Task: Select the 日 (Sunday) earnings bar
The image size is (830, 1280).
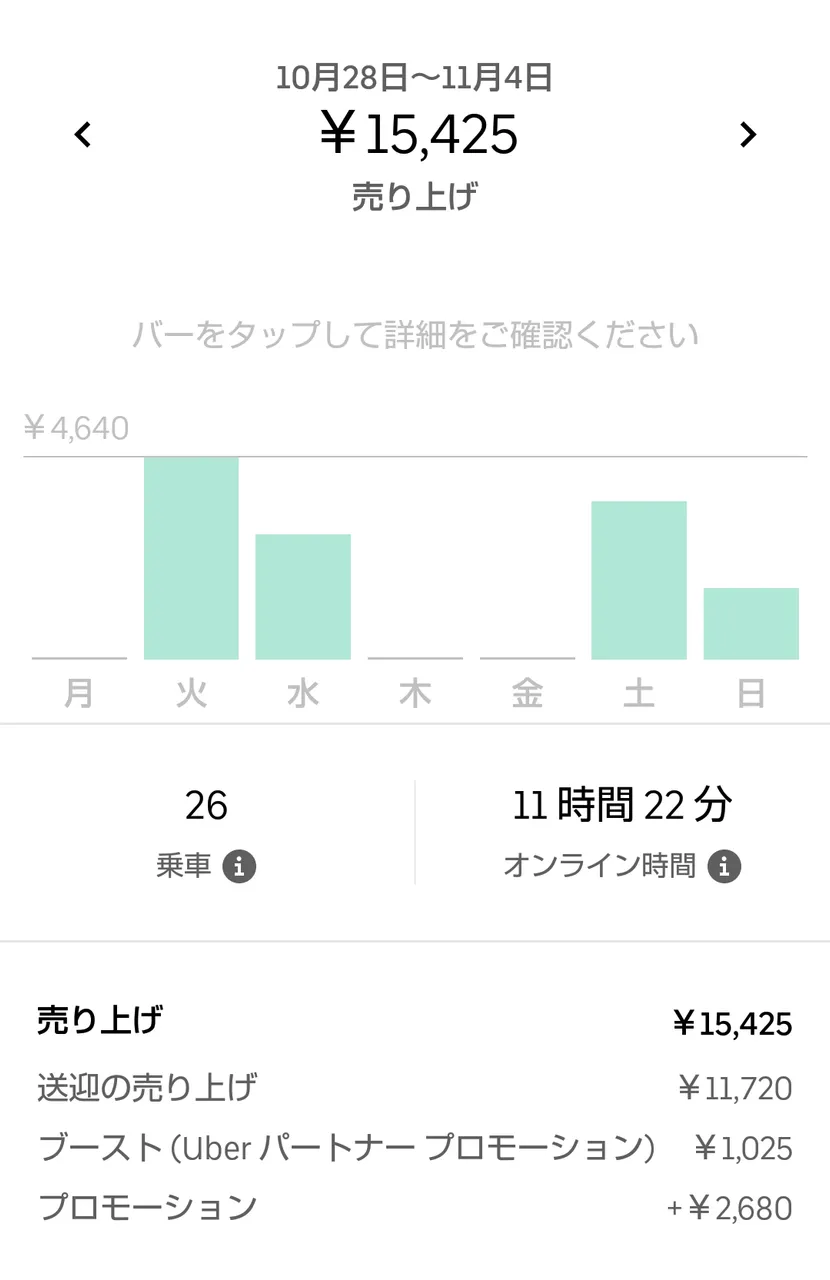Action: tap(751, 623)
